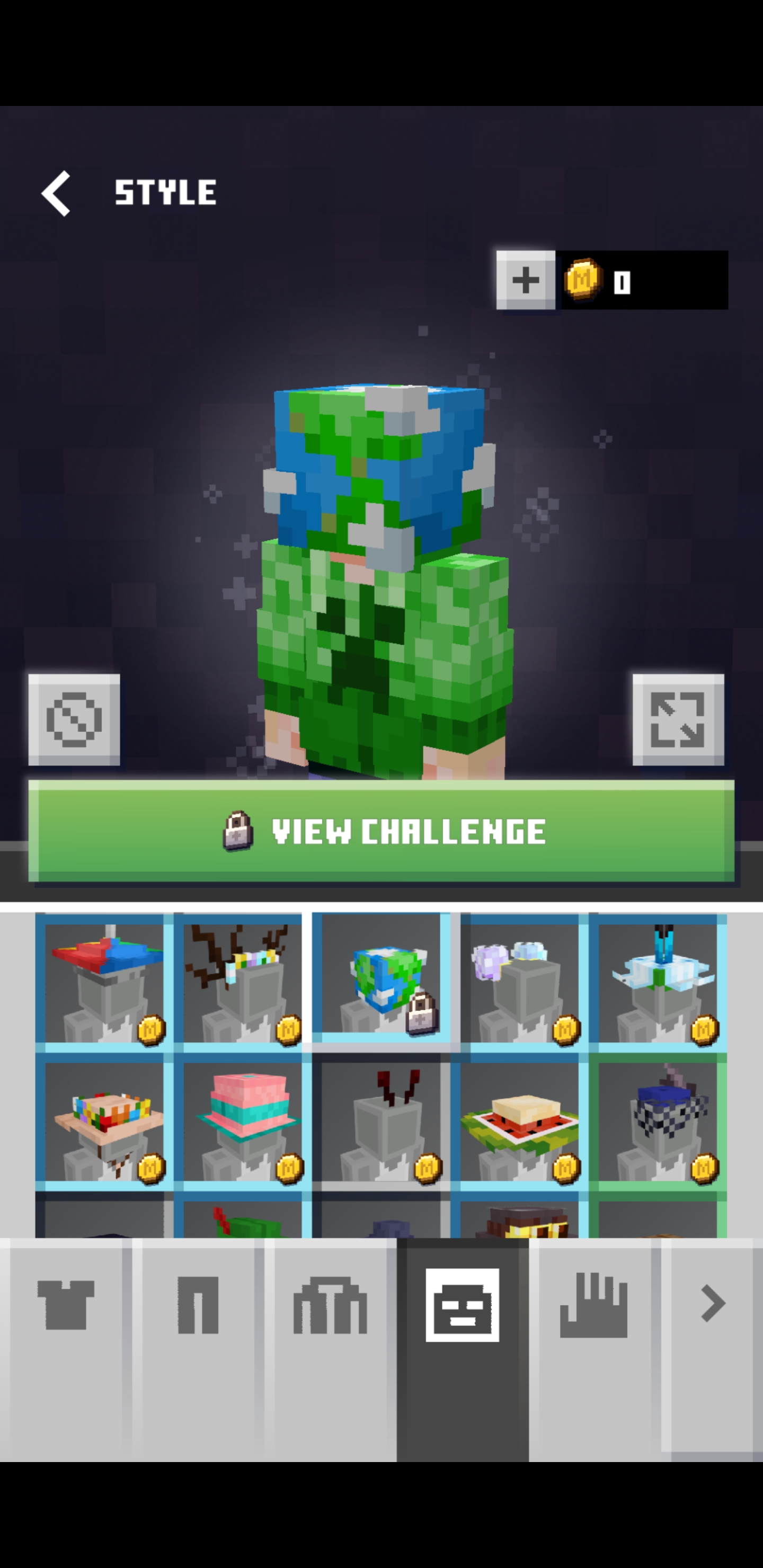
Task: Choose the blue checkered veil hat
Action: [x=658, y=1121]
